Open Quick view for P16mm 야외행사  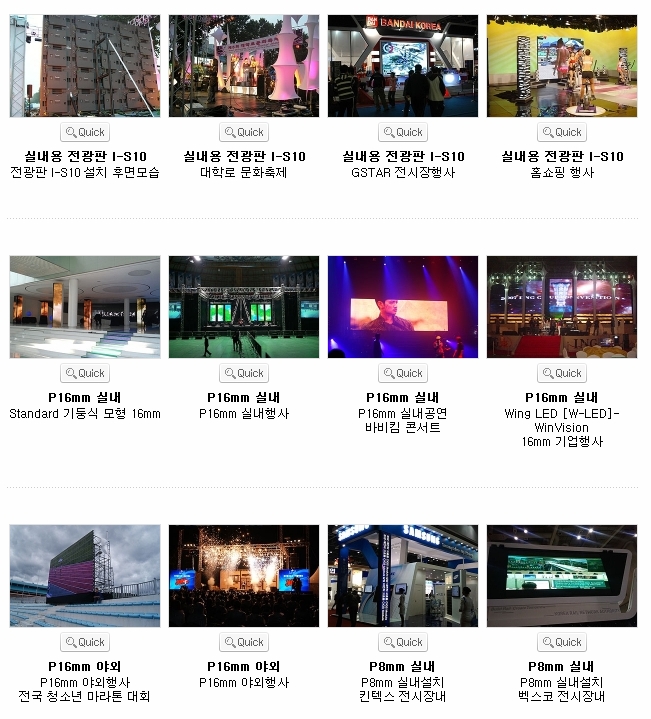tap(243, 642)
